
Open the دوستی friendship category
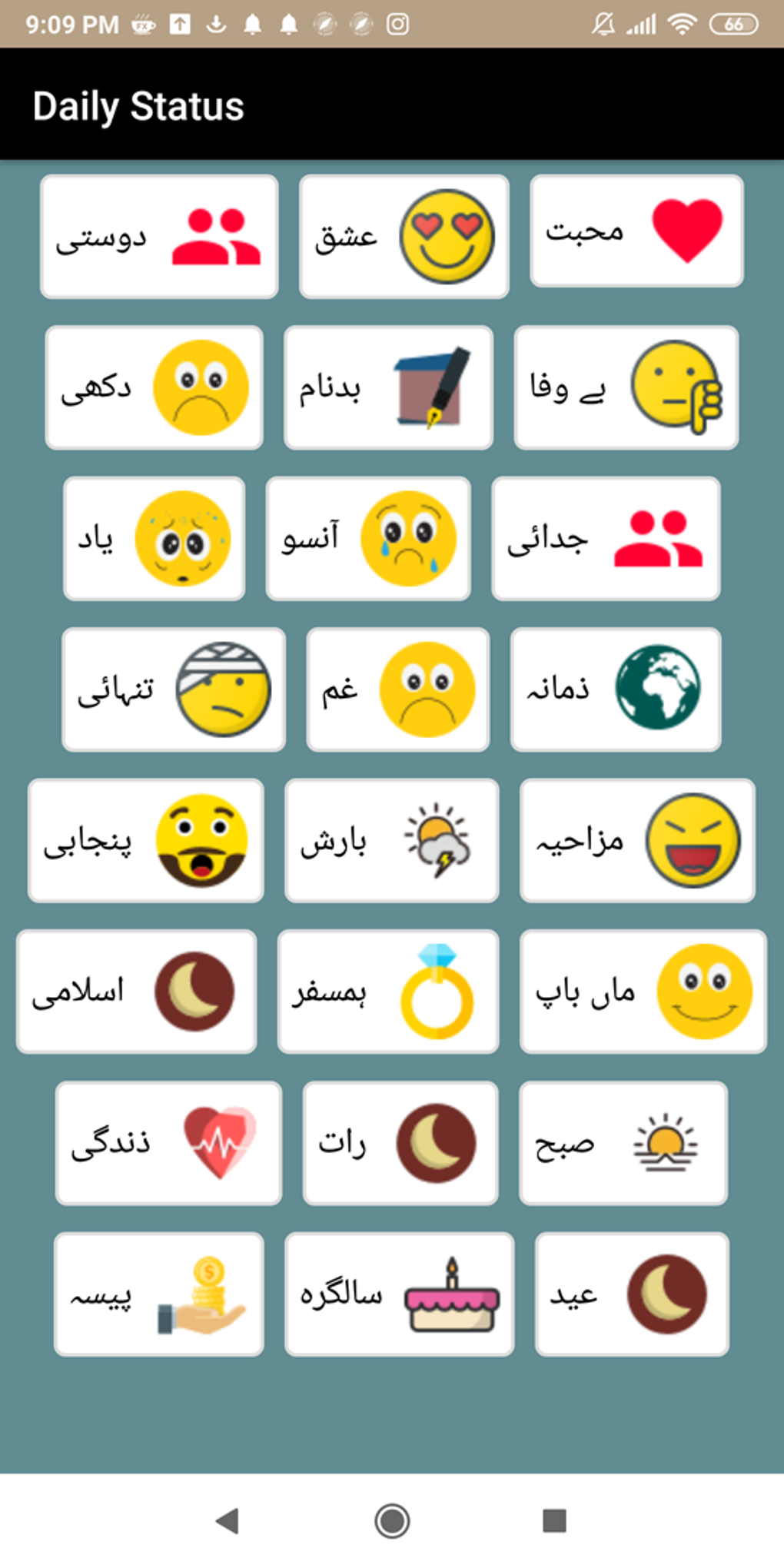pos(158,235)
